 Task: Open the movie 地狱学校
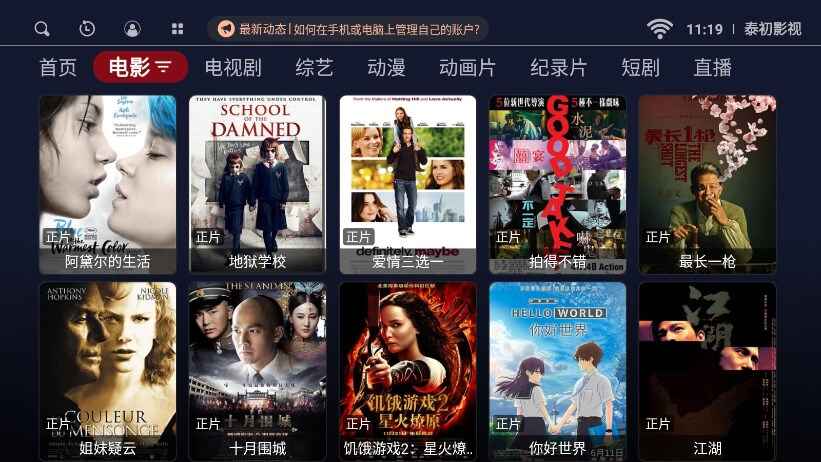(x=257, y=184)
